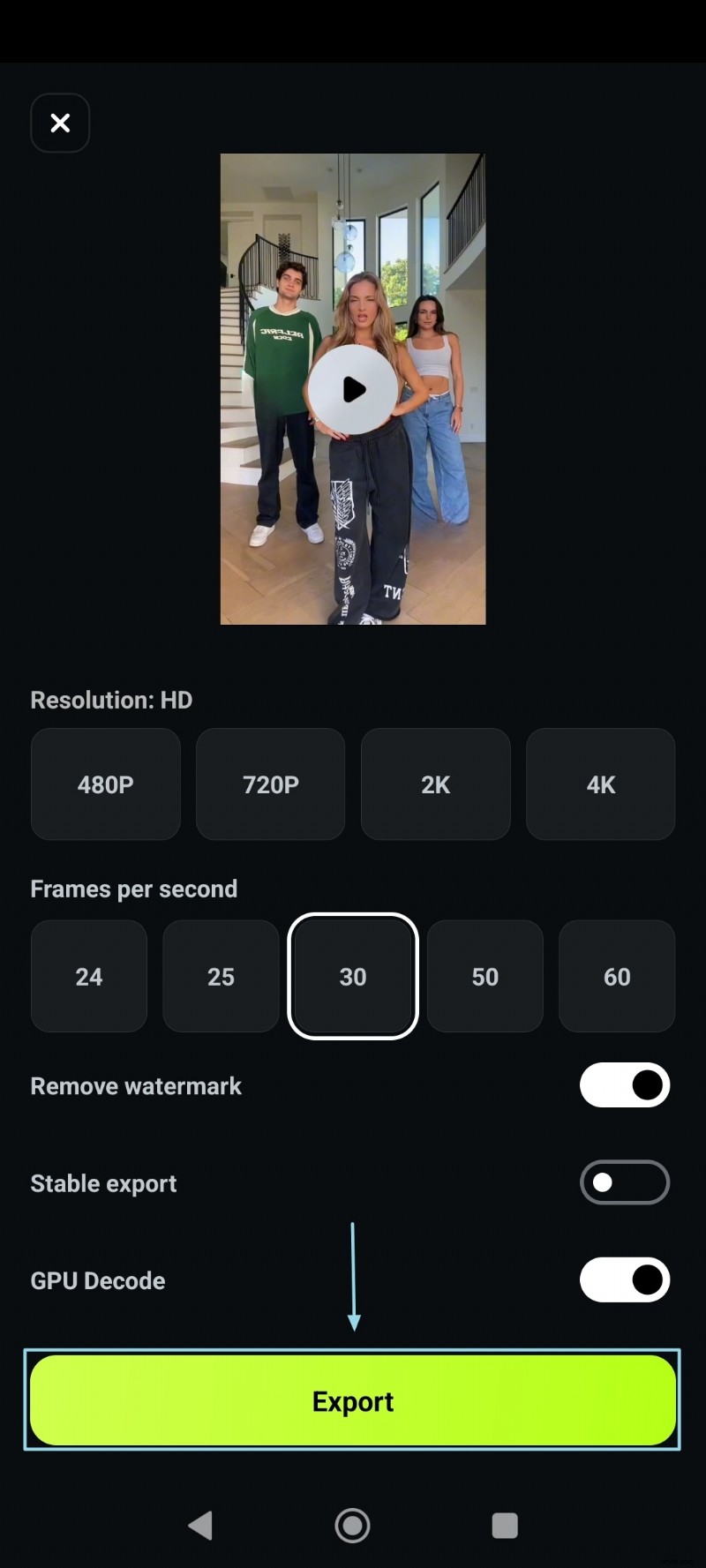Close the export settings screen
706x1568 pixels.
tap(60, 123)
